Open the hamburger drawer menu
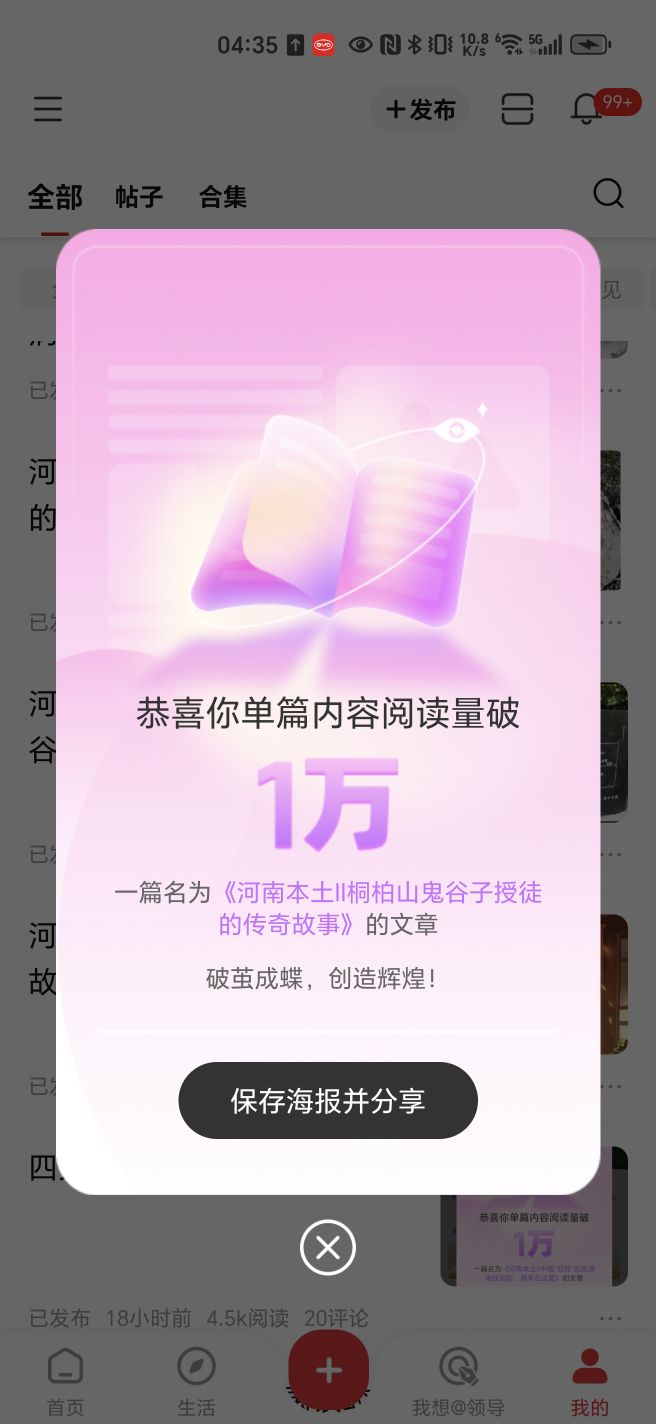The width and height of the screenshot is (656, 1424). pos(48,109)
